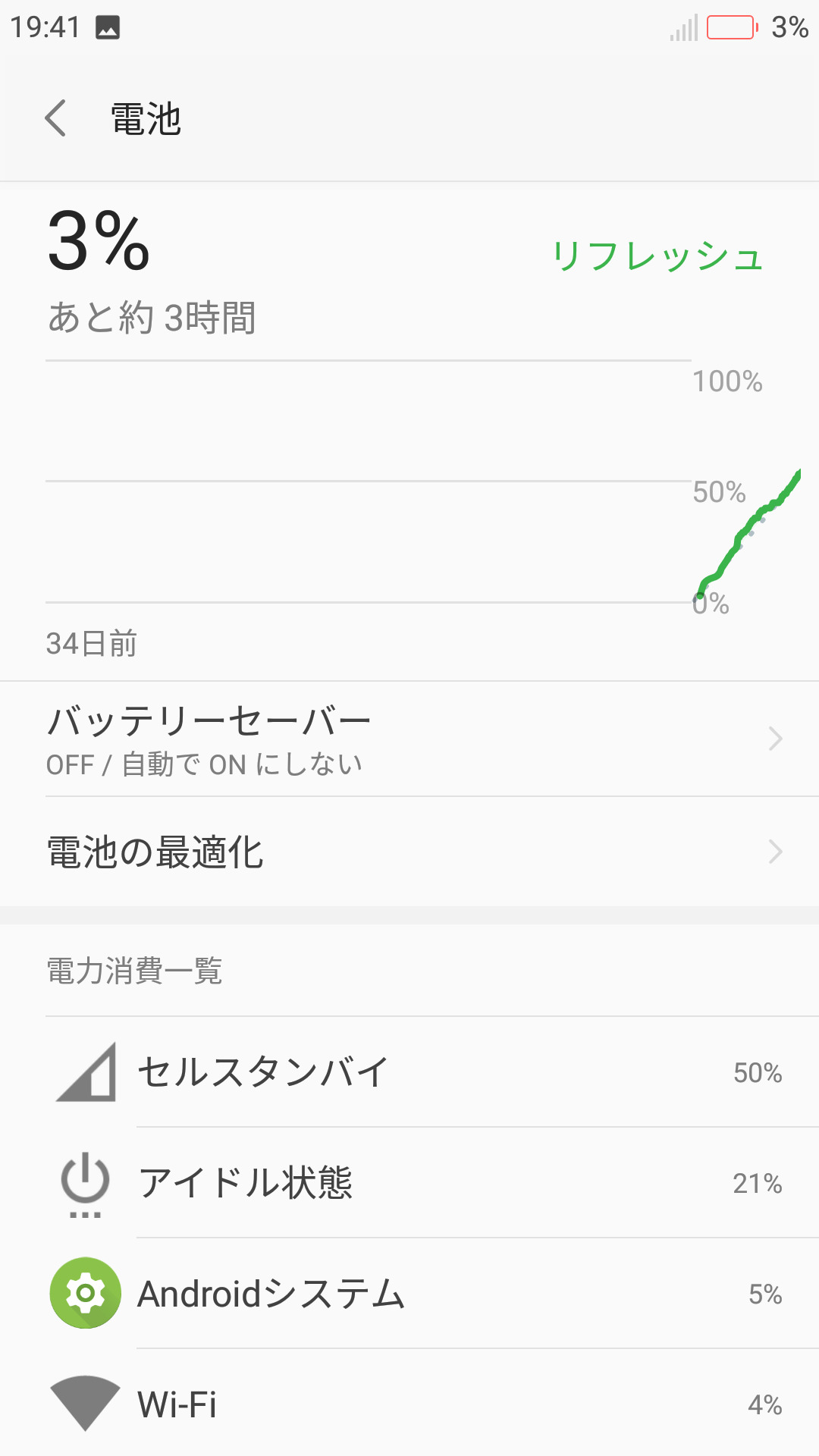Open 電池の最適化

pos(409,852)
